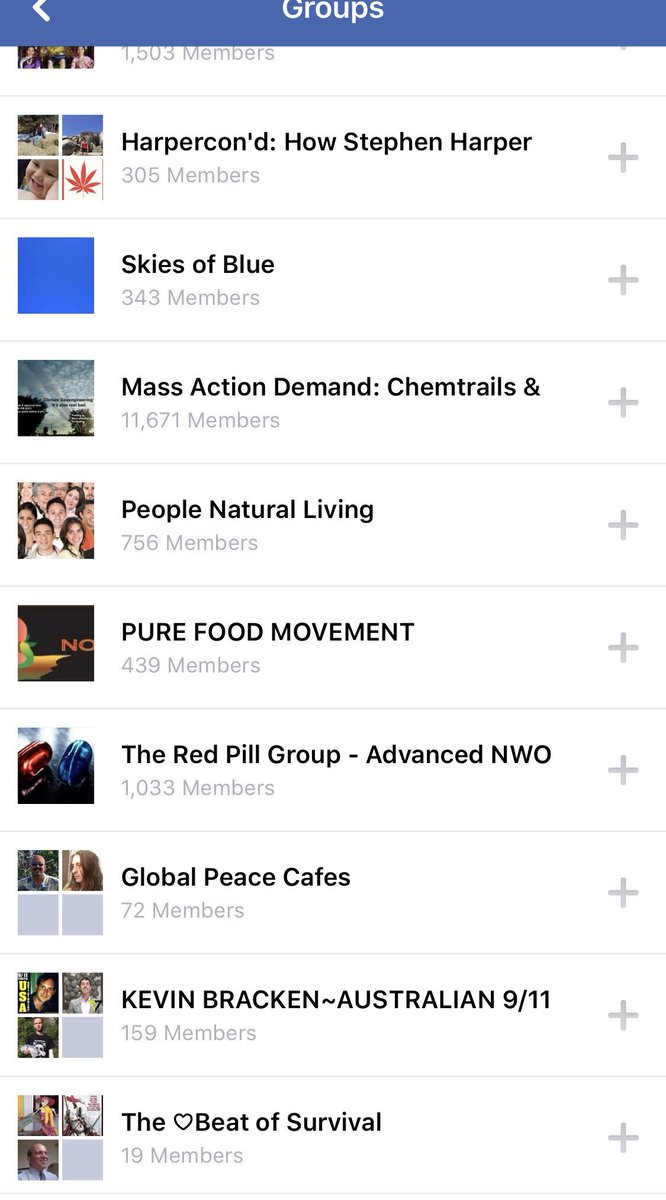The height and width of the screenshot is (1200, 666).
Task: Open Mass Action Demand: Chemtrails group
Action: point(333,403)
